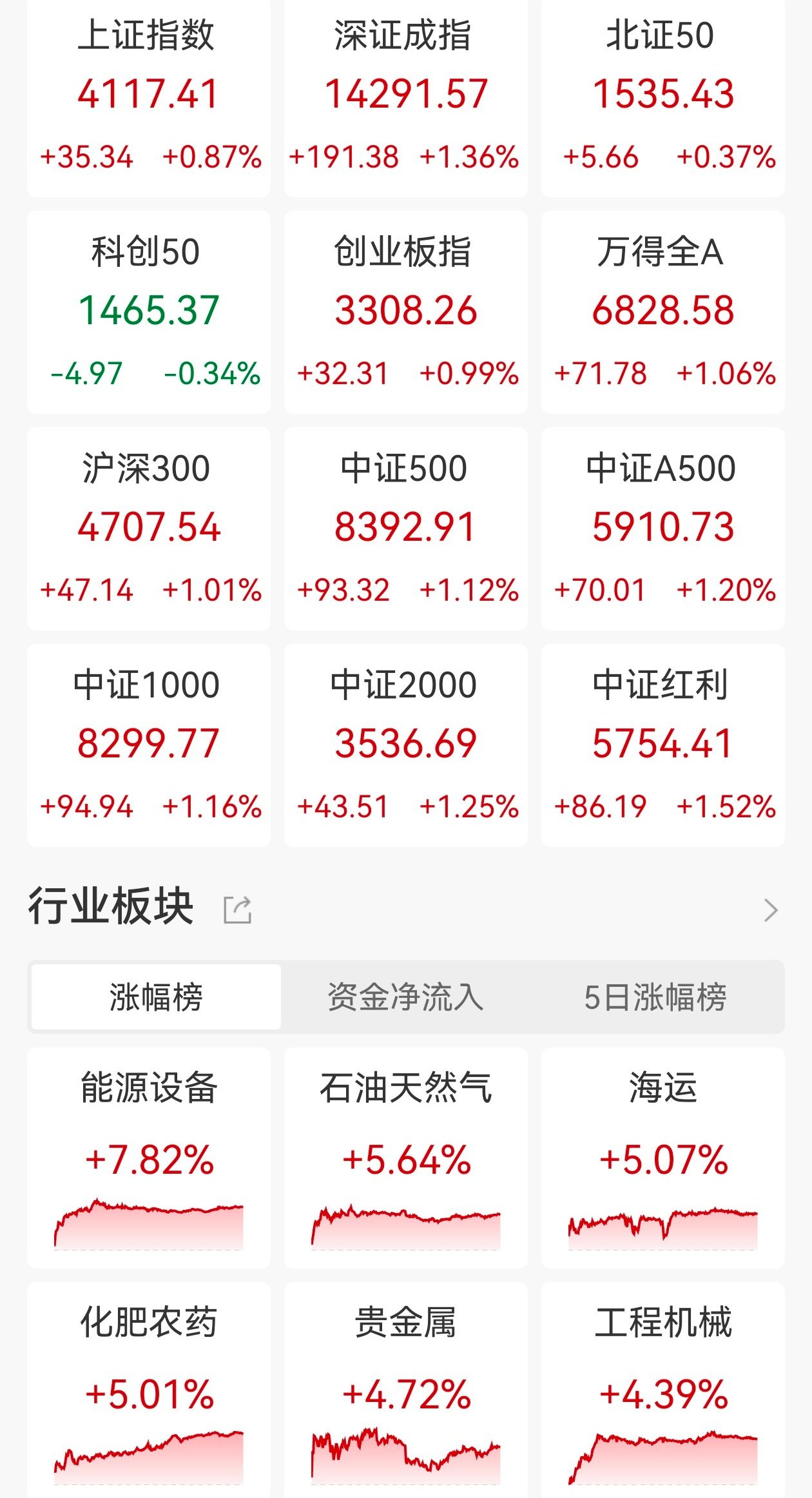Viewport: 812px width, 1498px height.
Task: Open the 中证A500 index card
Action: click(662, 529)
